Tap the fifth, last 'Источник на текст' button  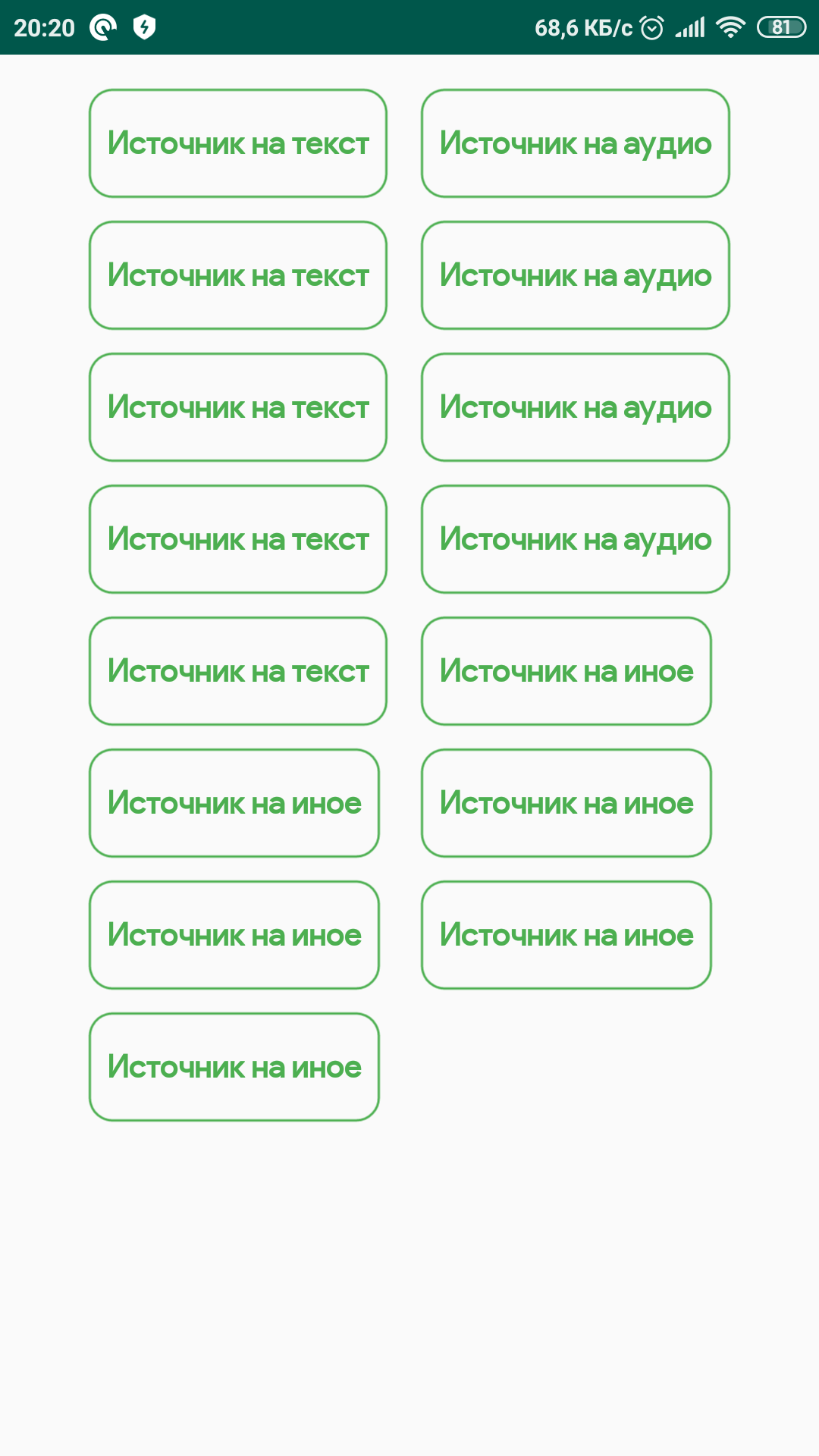(x=238, y=671)
